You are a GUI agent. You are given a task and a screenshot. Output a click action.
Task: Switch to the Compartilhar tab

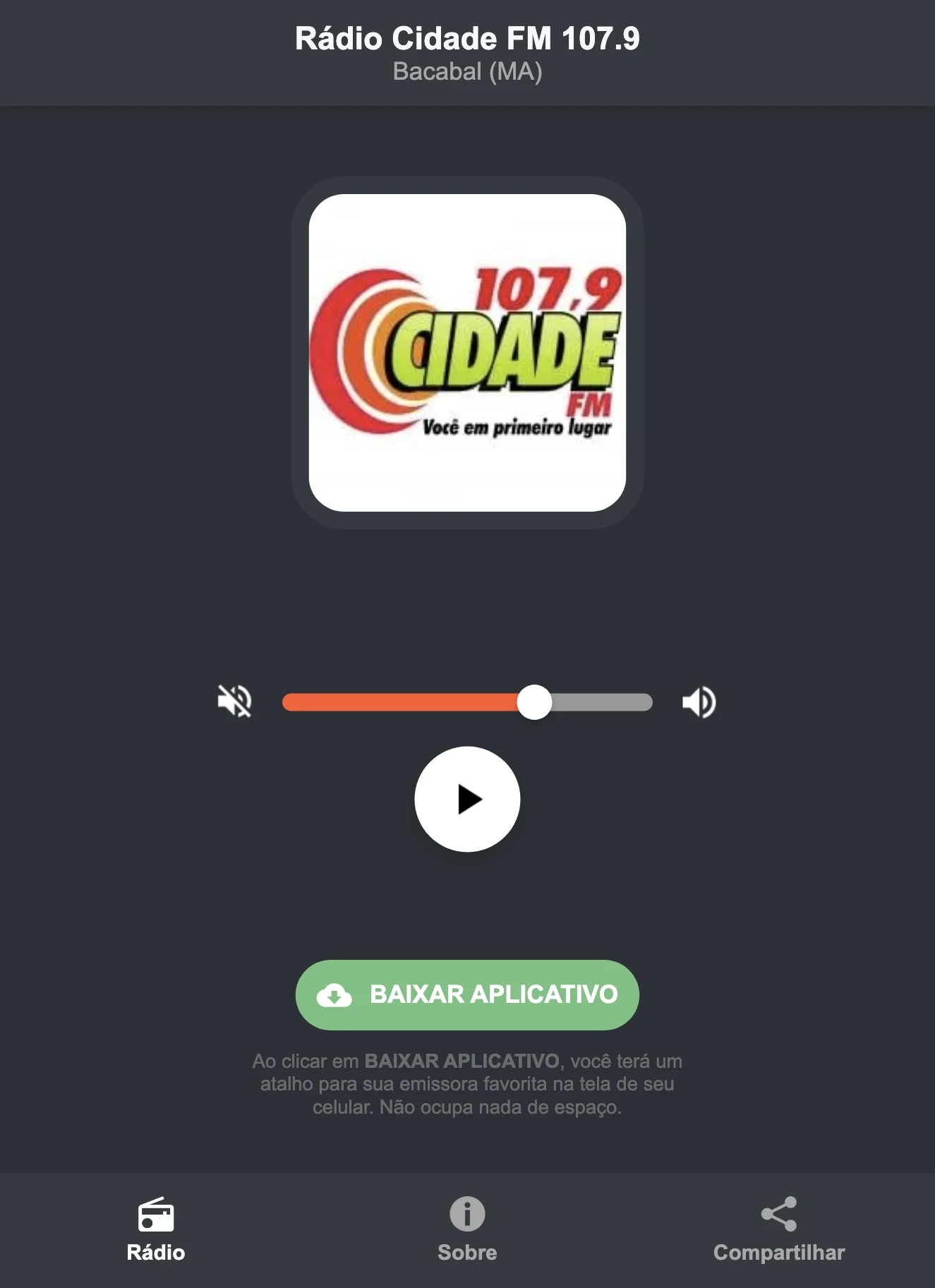tap(779, 1228)
